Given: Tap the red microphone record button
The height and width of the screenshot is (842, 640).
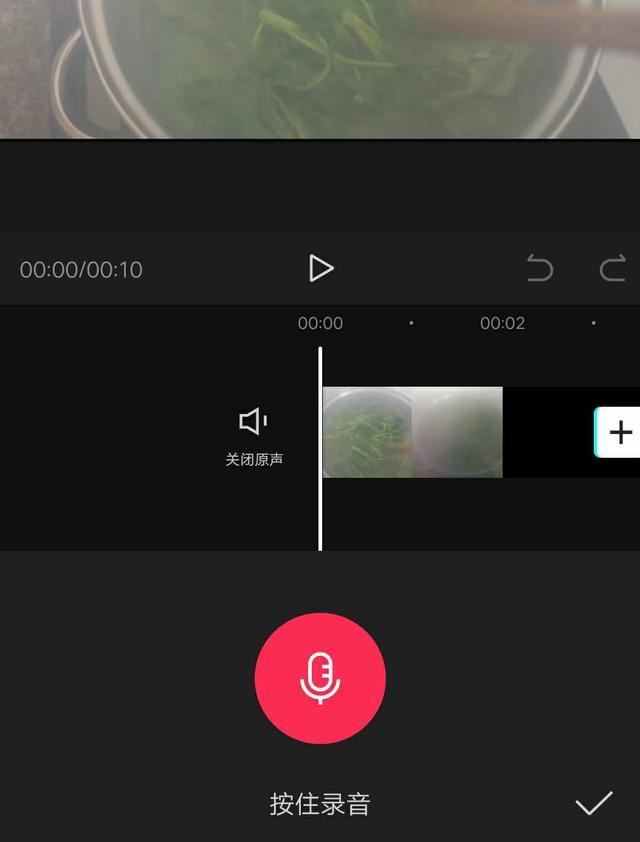Looking at the screenshot, I should coord(320,678).
